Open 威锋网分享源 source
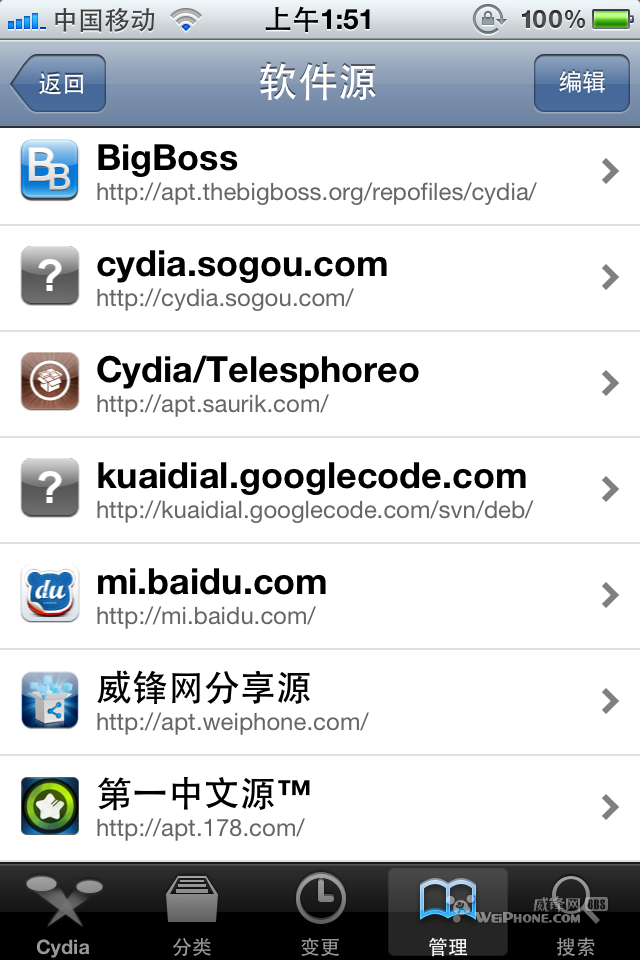640x960 pixels. 320,702
